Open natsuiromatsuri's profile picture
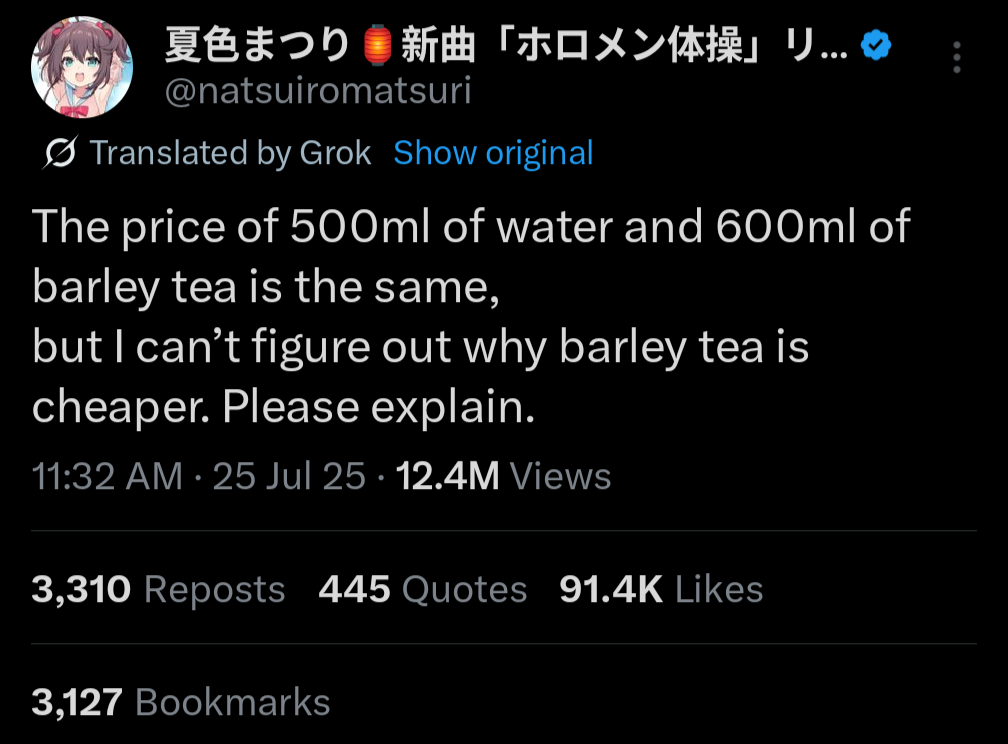 pos(82,68)
